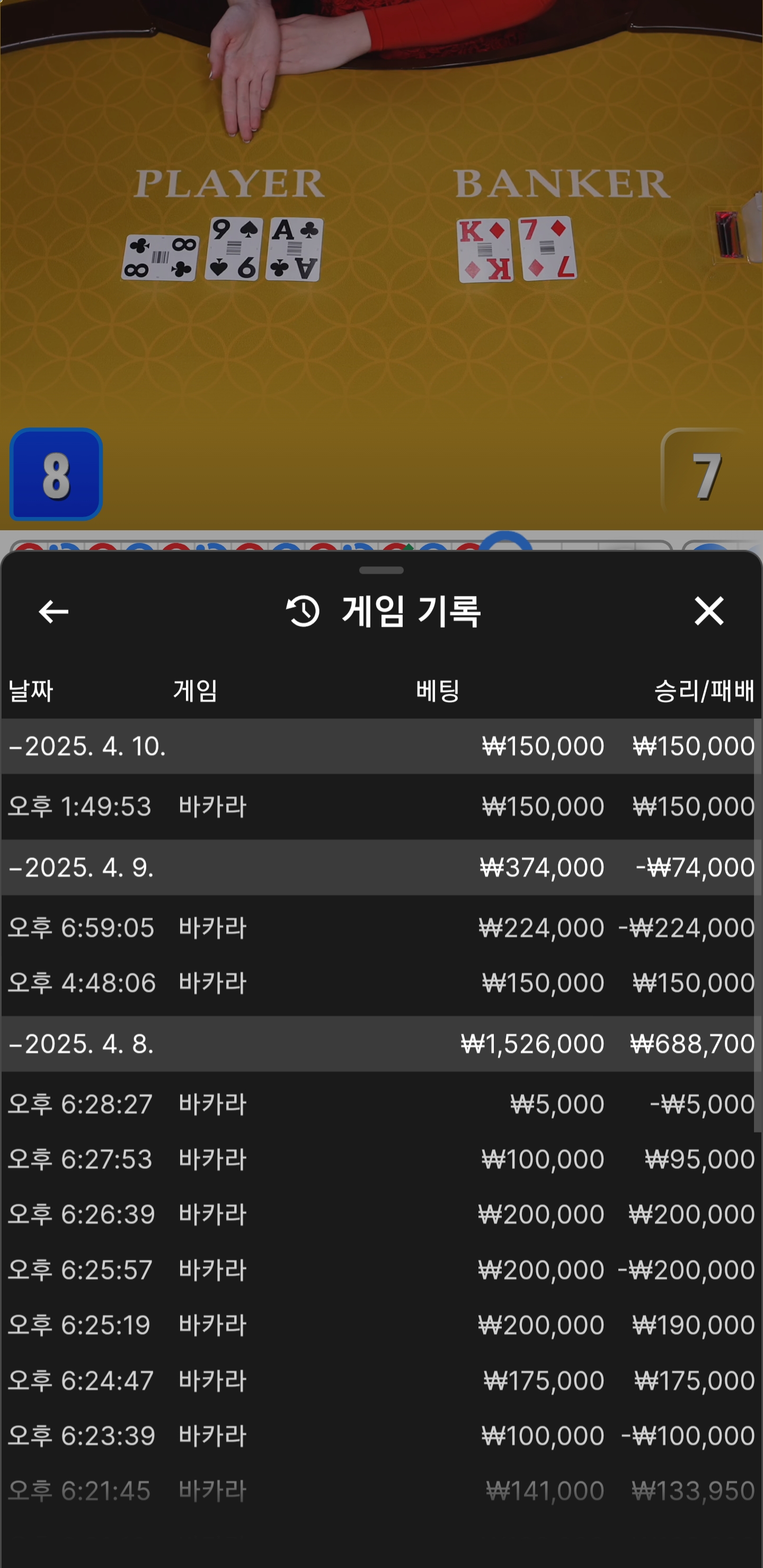
Task: Close the 게임 기록 panel
Action: coord(708,611)
